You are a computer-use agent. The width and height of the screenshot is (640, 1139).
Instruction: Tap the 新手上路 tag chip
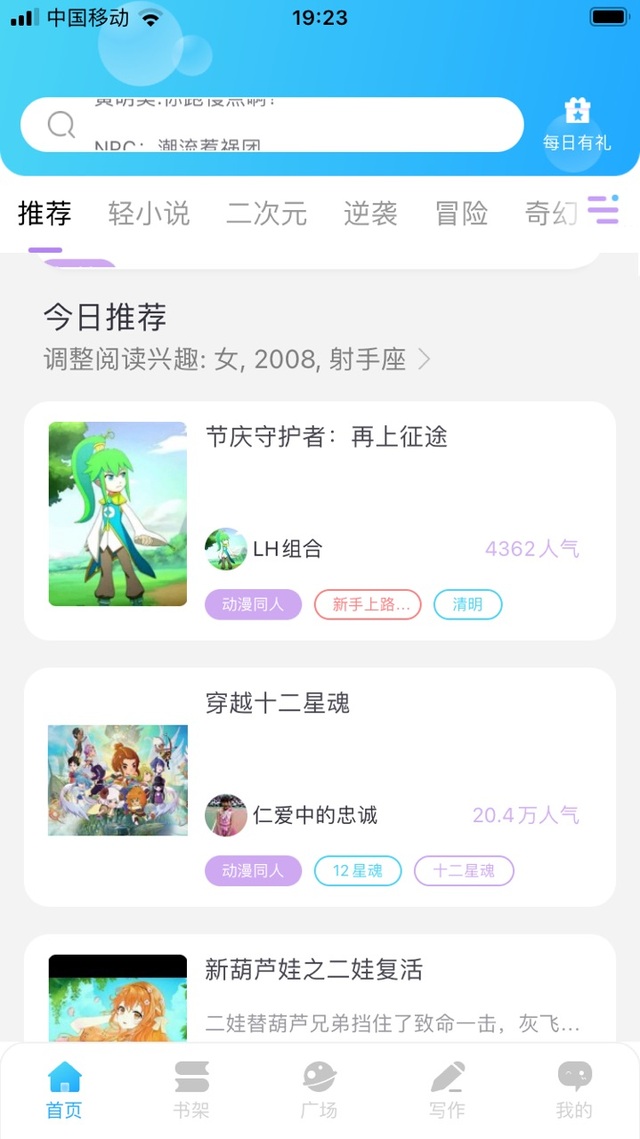tap(368, 605)
